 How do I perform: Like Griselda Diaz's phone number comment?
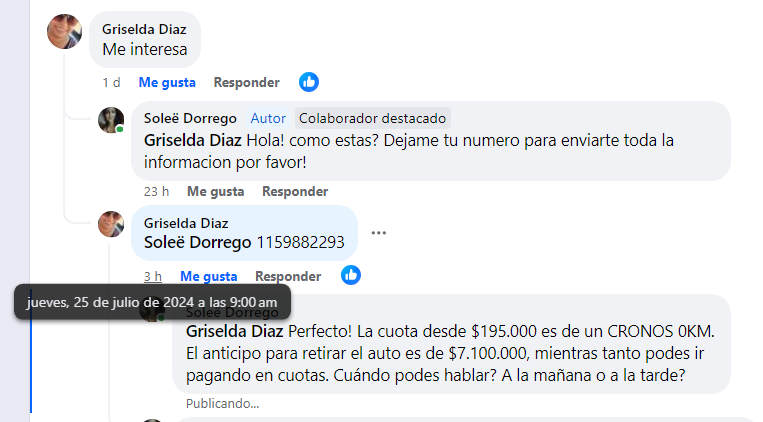click(x=208, y=276)
